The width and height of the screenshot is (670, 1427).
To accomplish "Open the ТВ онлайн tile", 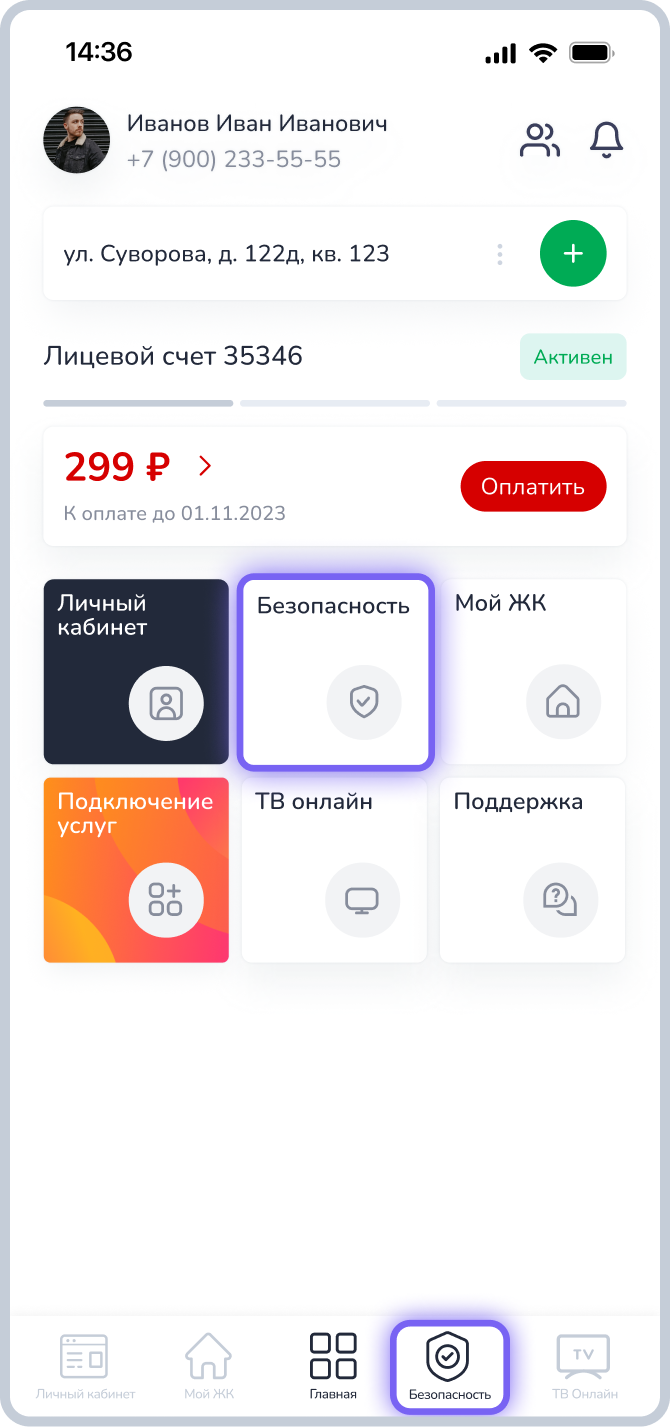I will click(334, 869).
